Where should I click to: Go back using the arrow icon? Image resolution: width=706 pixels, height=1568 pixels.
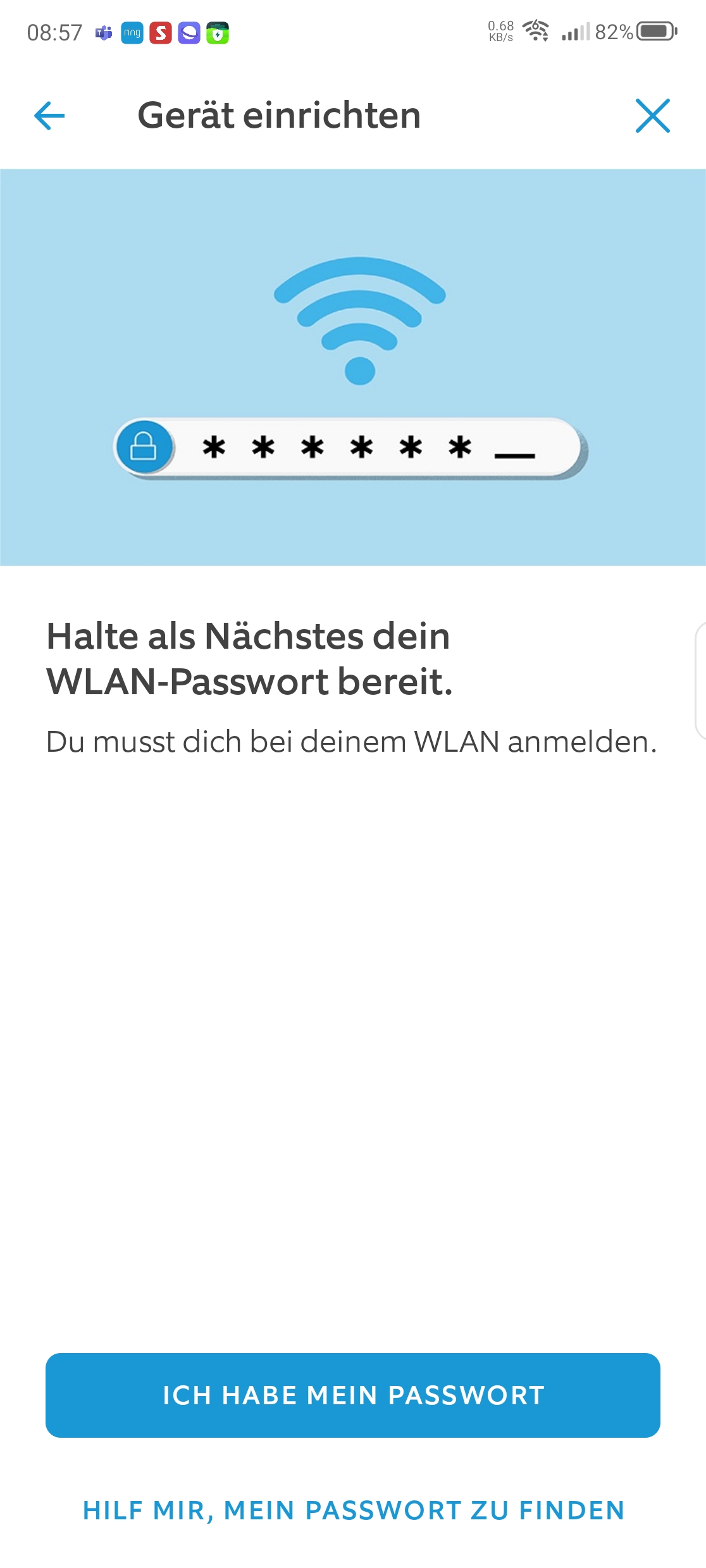click(x=49, y=116)
